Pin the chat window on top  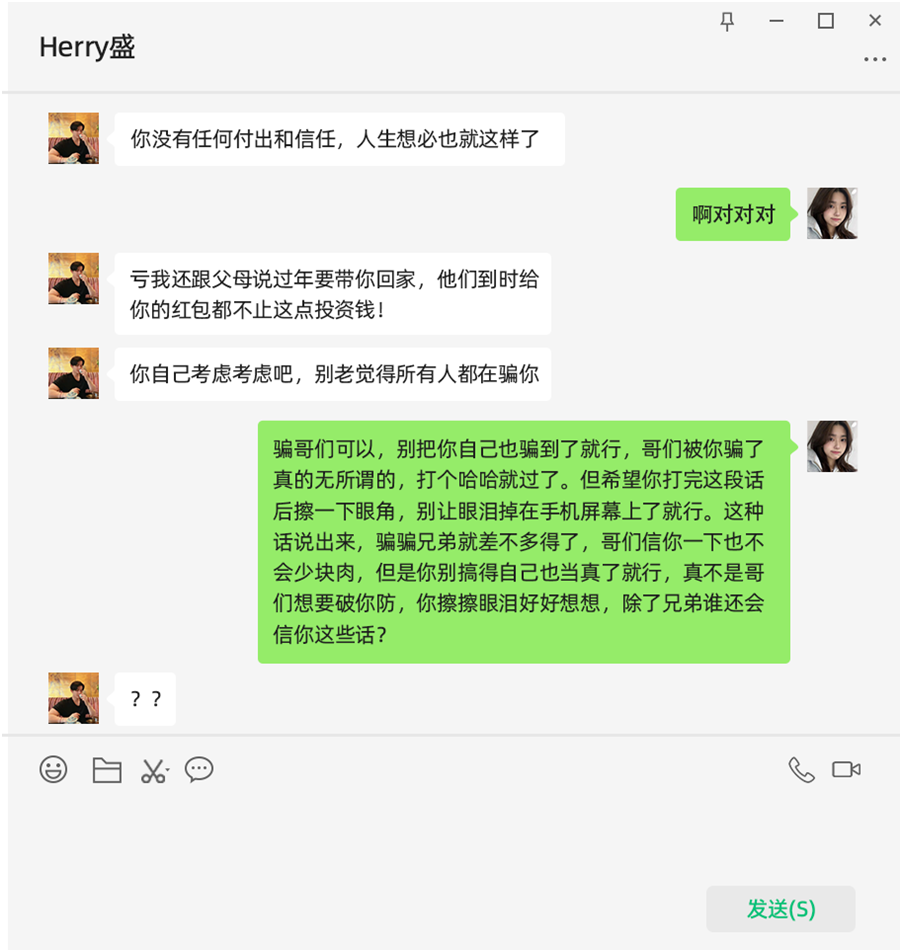pos(727,22)
